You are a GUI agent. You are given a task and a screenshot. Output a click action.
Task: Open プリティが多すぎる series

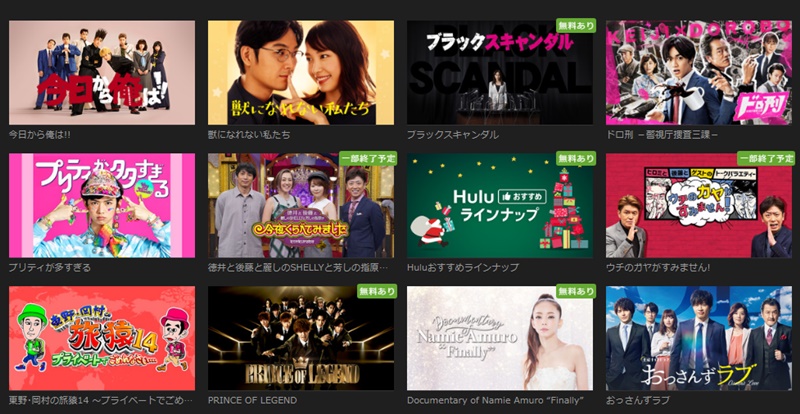click(101, 205)
